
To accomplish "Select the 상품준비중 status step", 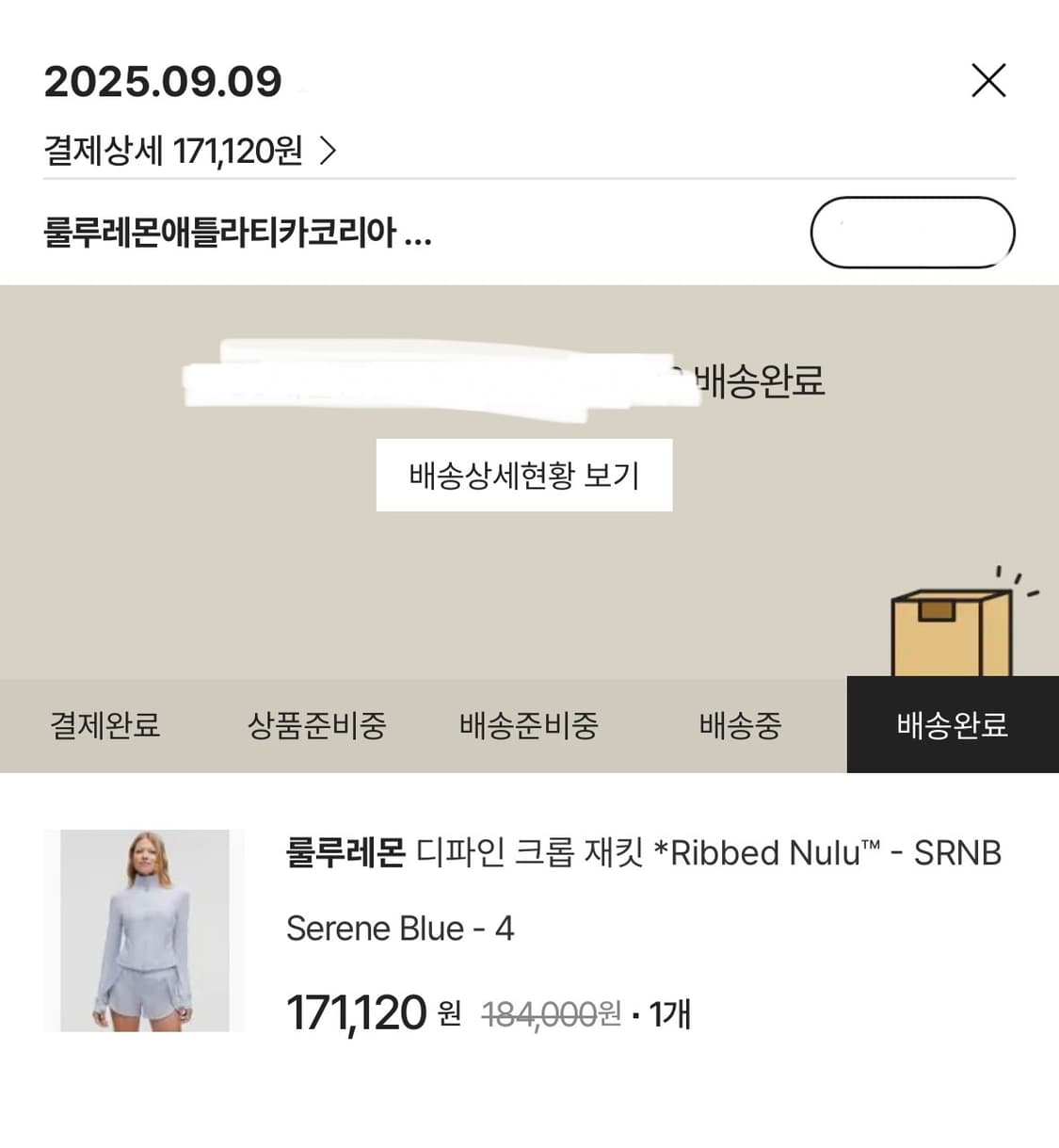I will (317, 726).
